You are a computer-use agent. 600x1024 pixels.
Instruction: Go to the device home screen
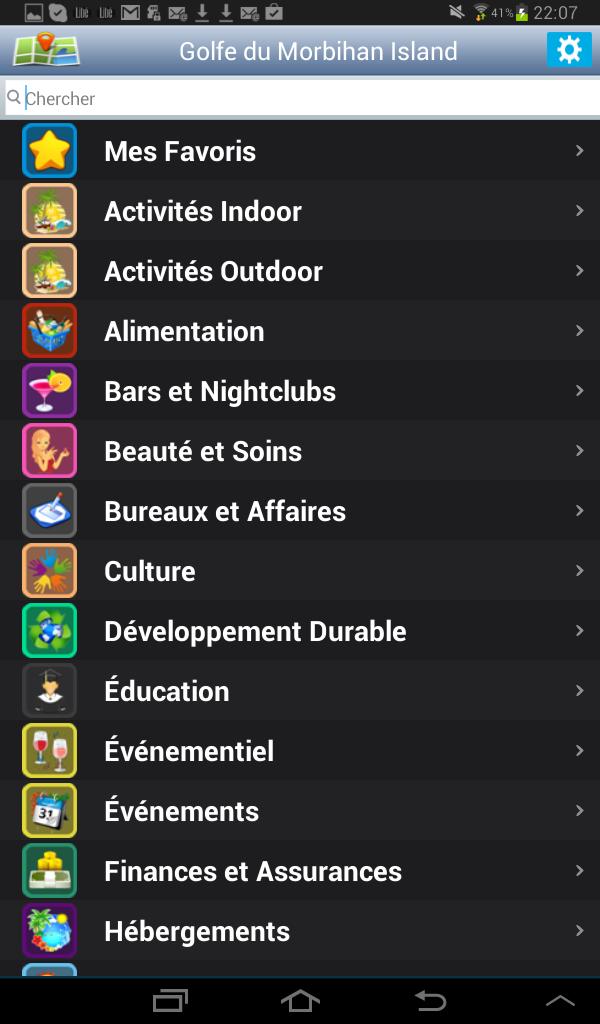pyautogui.click(x=300, y=1000)
